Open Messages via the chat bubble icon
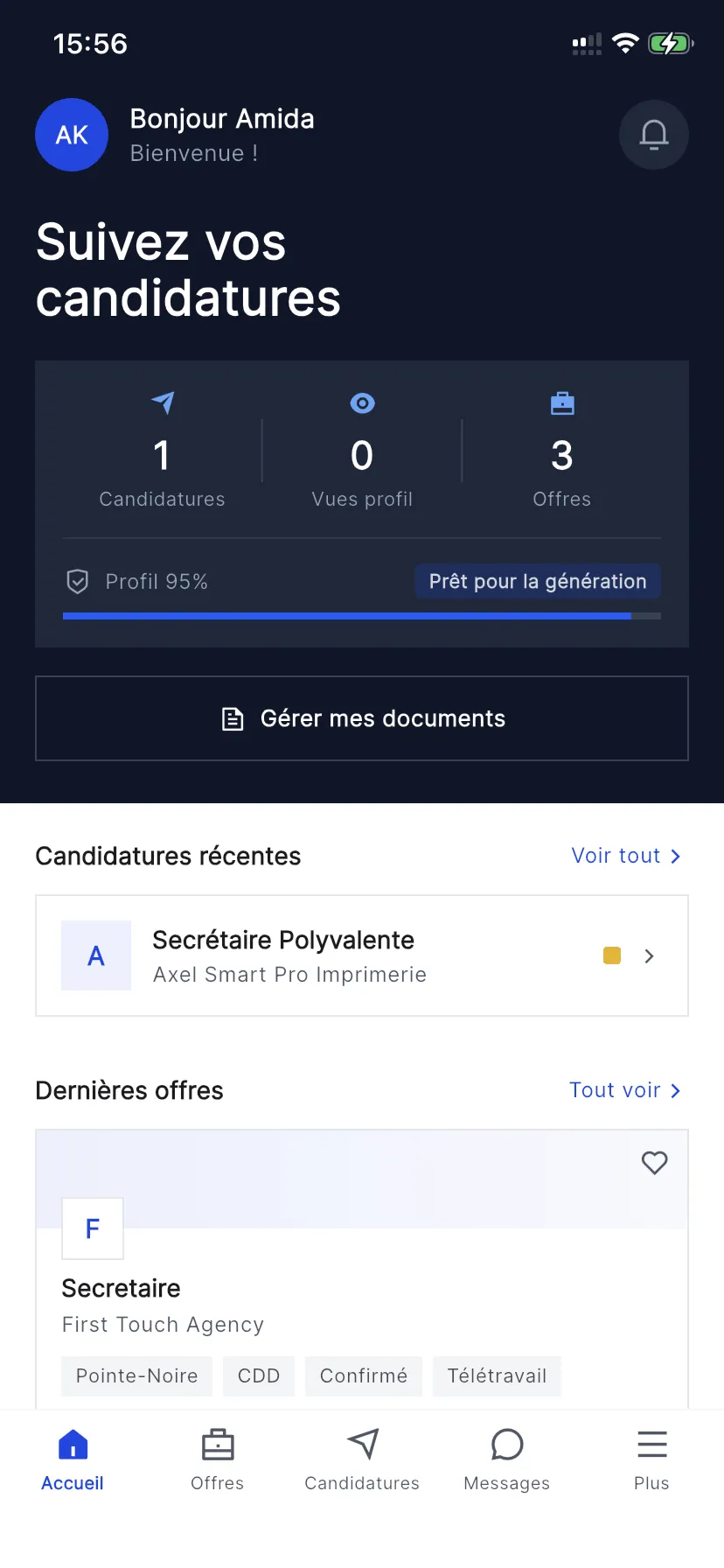 tap(506, 1444)
